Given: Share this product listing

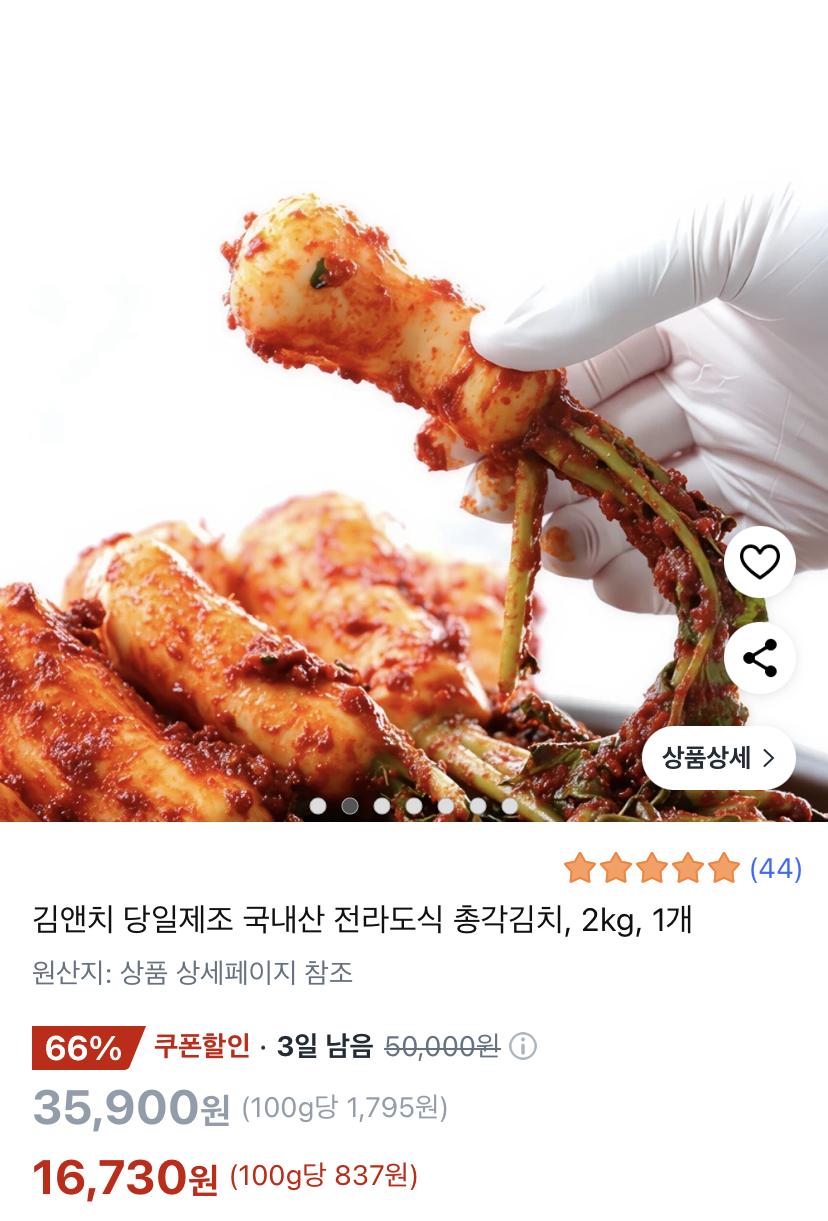Looking at the screenshot, I should [x=759, y=658].
